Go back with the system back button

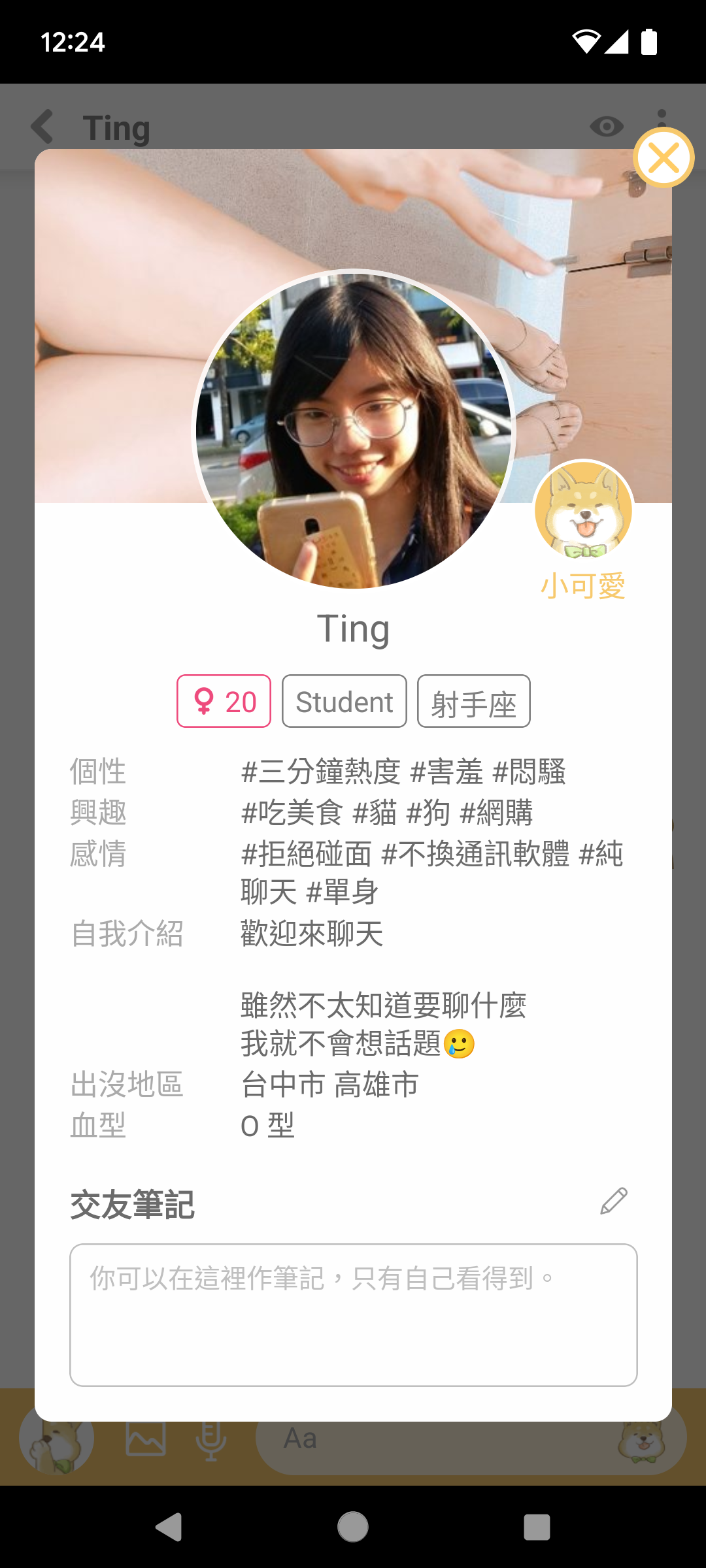coord(169,1527)
